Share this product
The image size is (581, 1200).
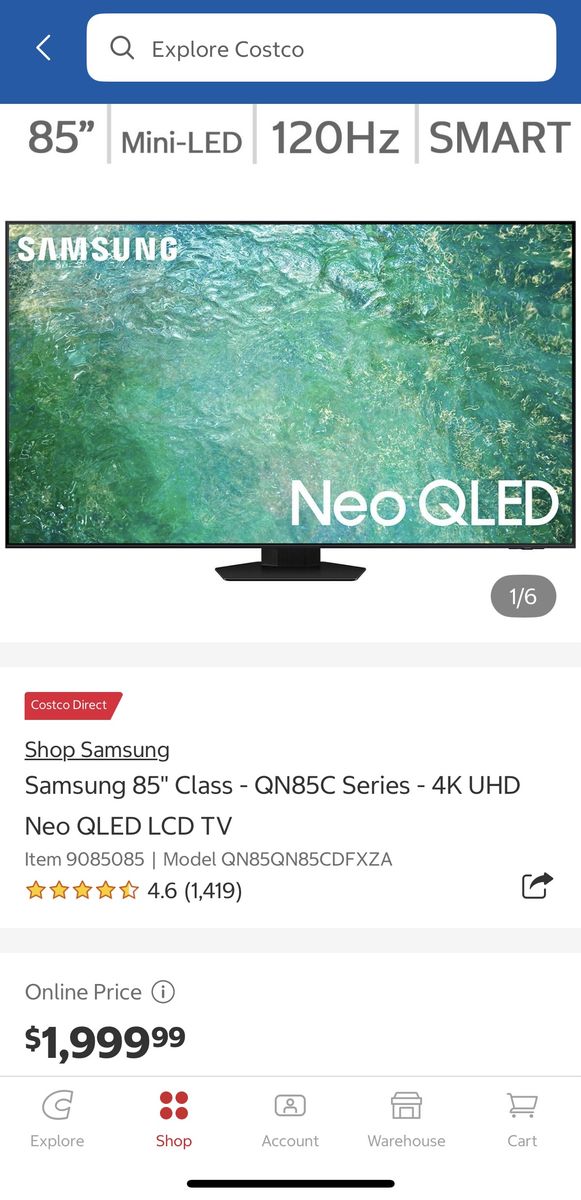coord(537,886)
